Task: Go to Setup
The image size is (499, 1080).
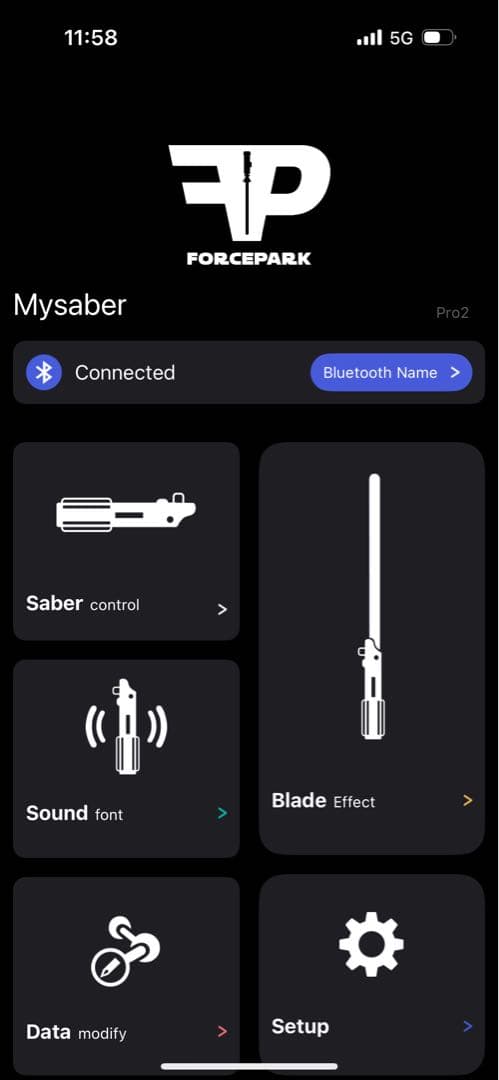Action: click(x=371, y=973)
